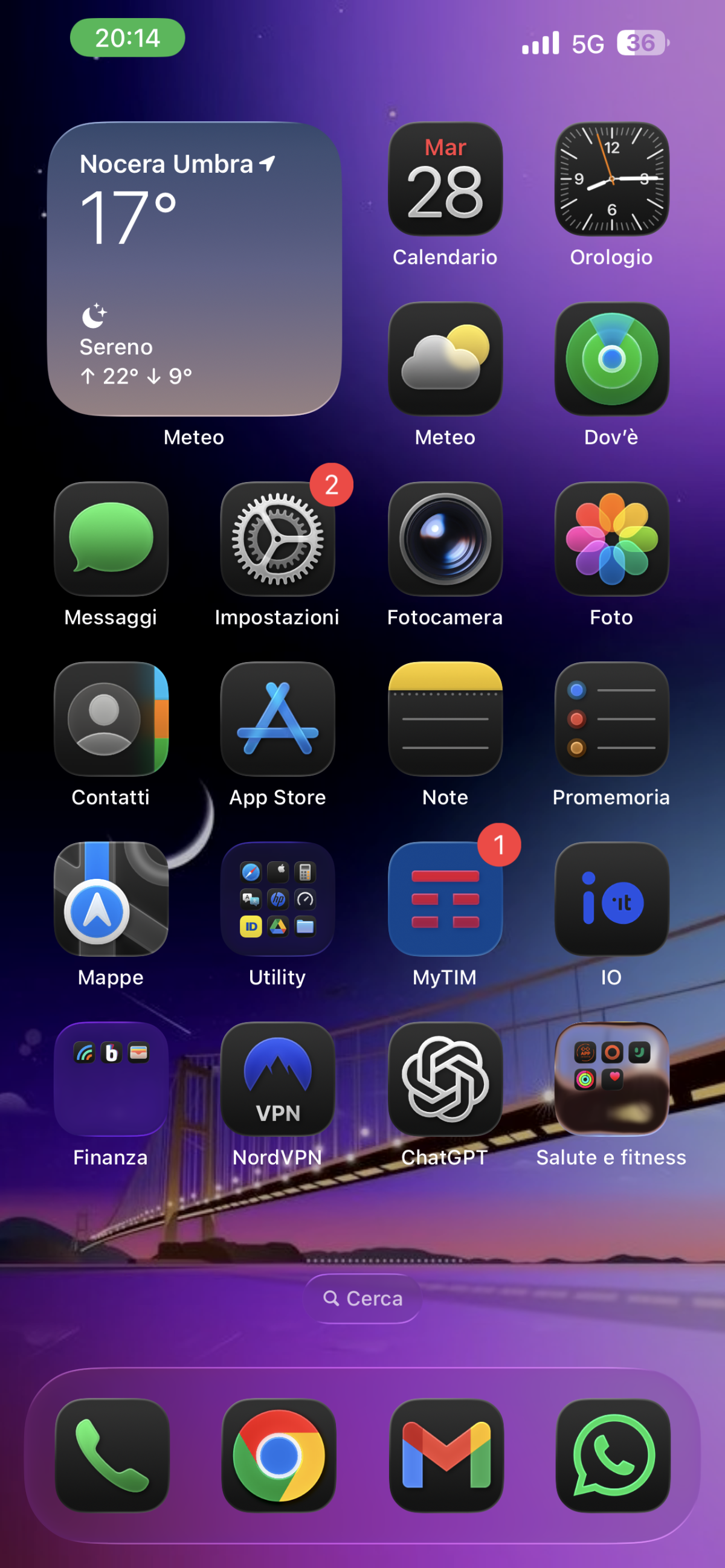Expand the Utility folder
This screenshot has width=725, height=1568.
point(277,899)
